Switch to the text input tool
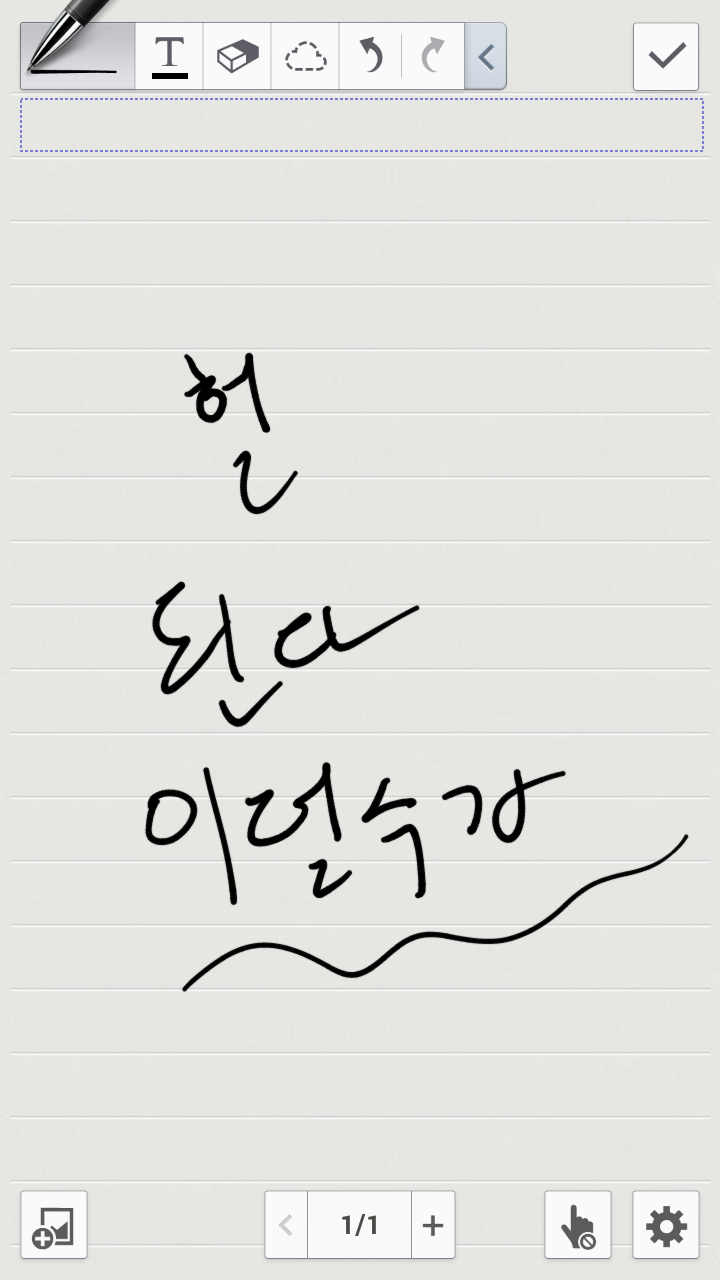The width and height of the screenshot is (720, 1280). coord(169,56)
